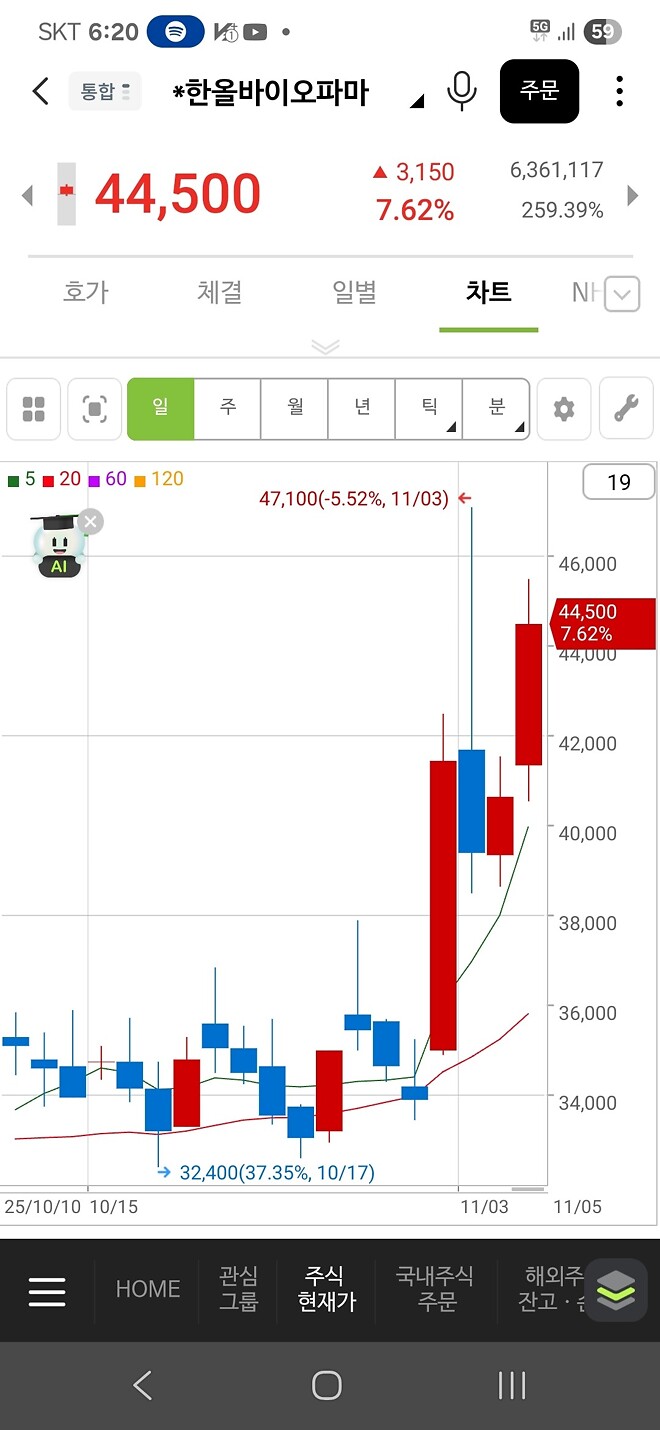
Task: Open the chart wrench tools
Action: click(625, 409)
